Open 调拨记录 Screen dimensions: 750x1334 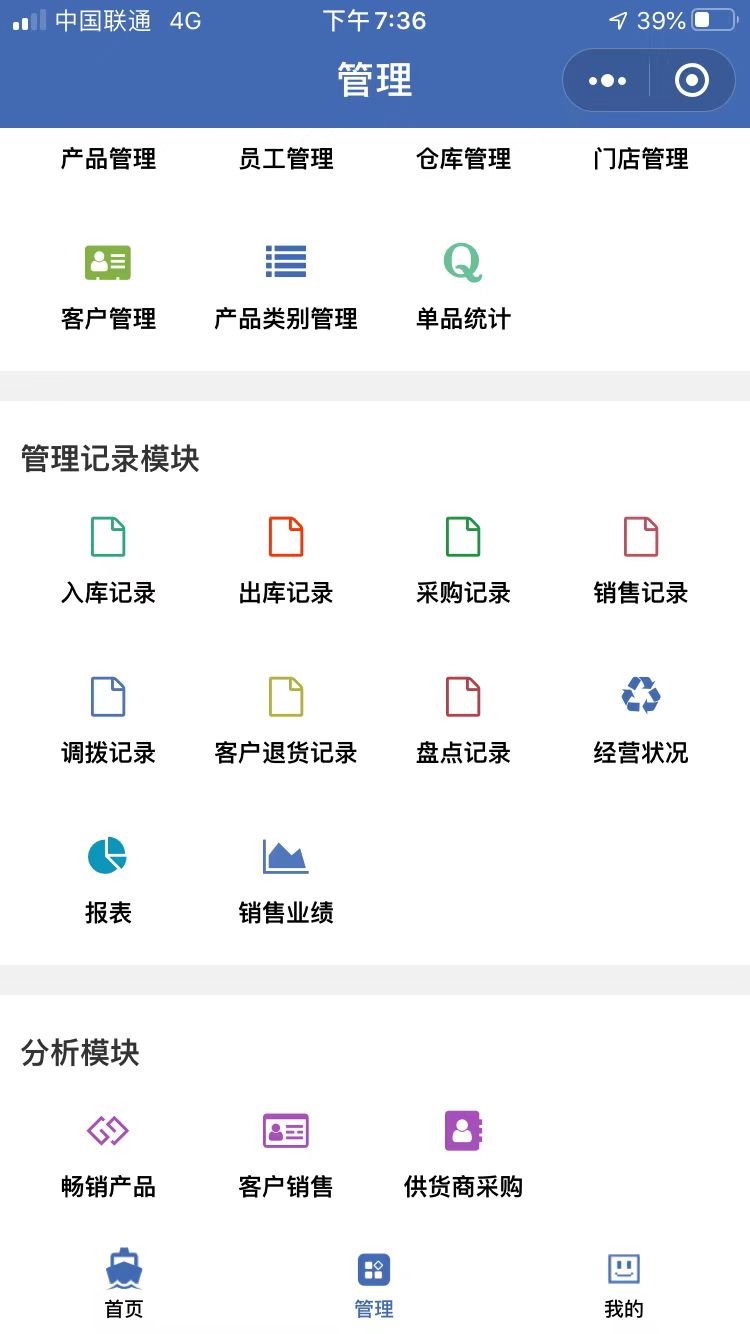pos(108,721)
